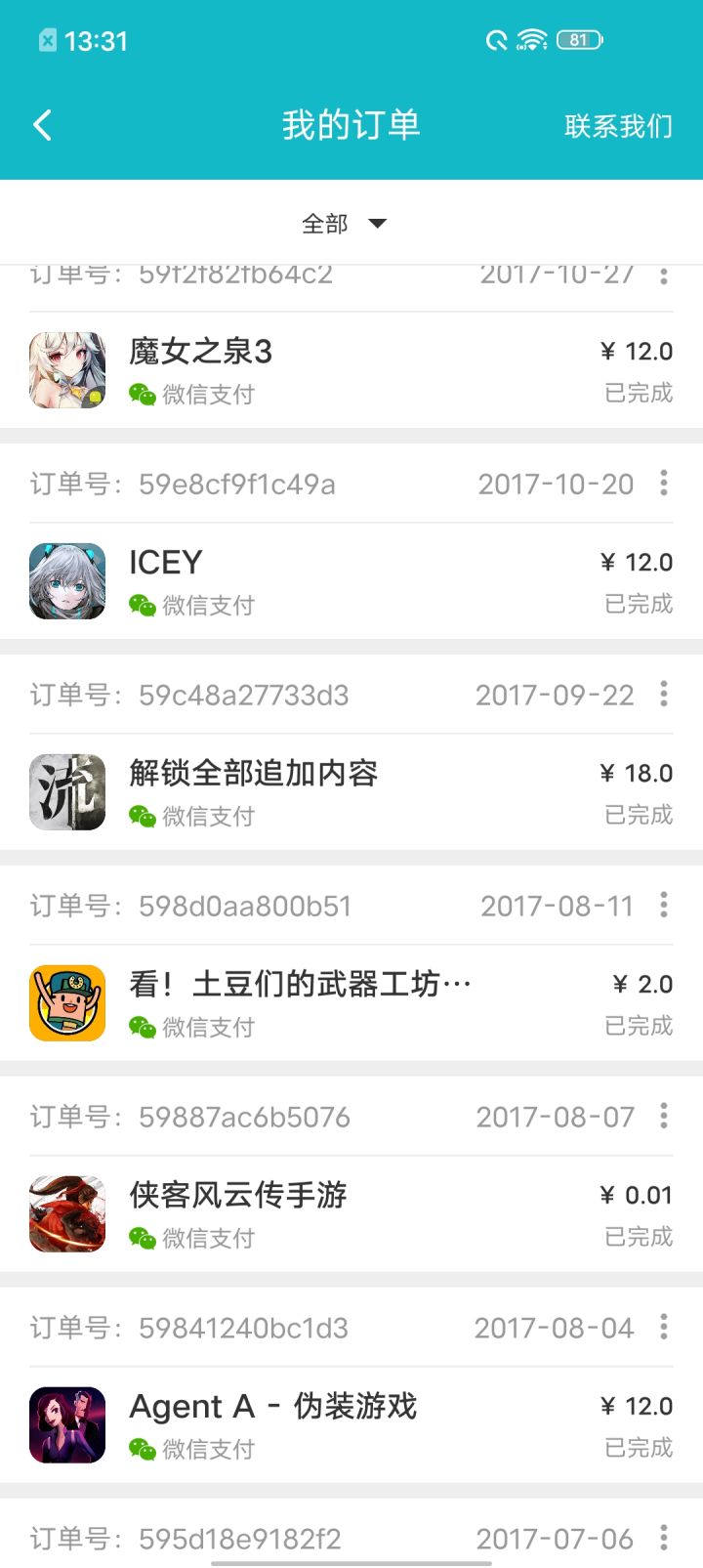This screenshot has width=703, height=1568.
Task: Open the three-dot menu for order 598d0aa800b51
Action: pyautogui.click(x=663, y=906)
